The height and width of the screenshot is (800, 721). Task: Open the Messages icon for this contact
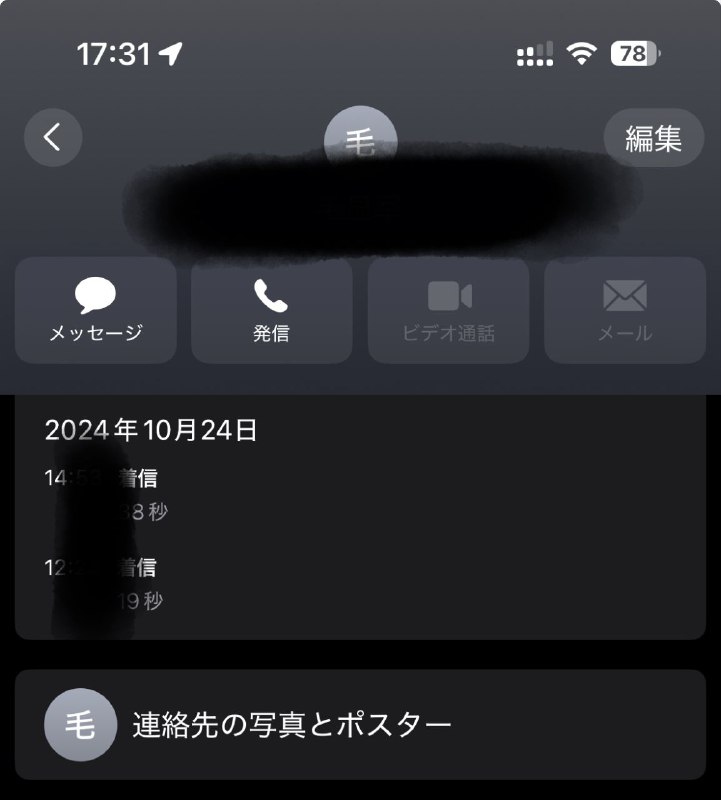95,312
